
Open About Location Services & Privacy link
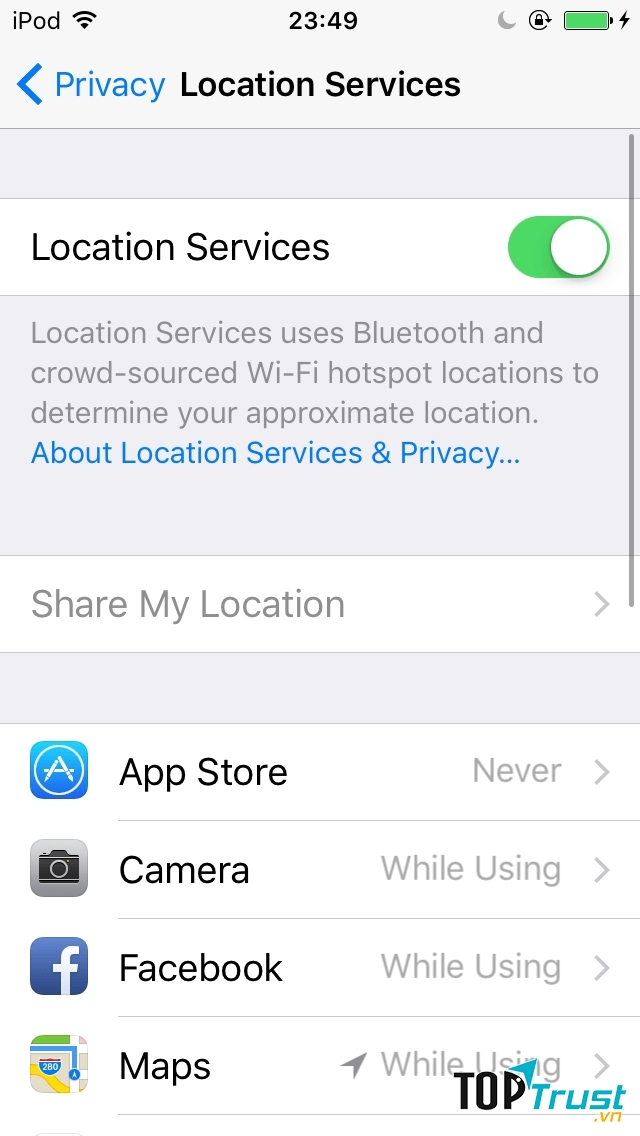(275, 453)
